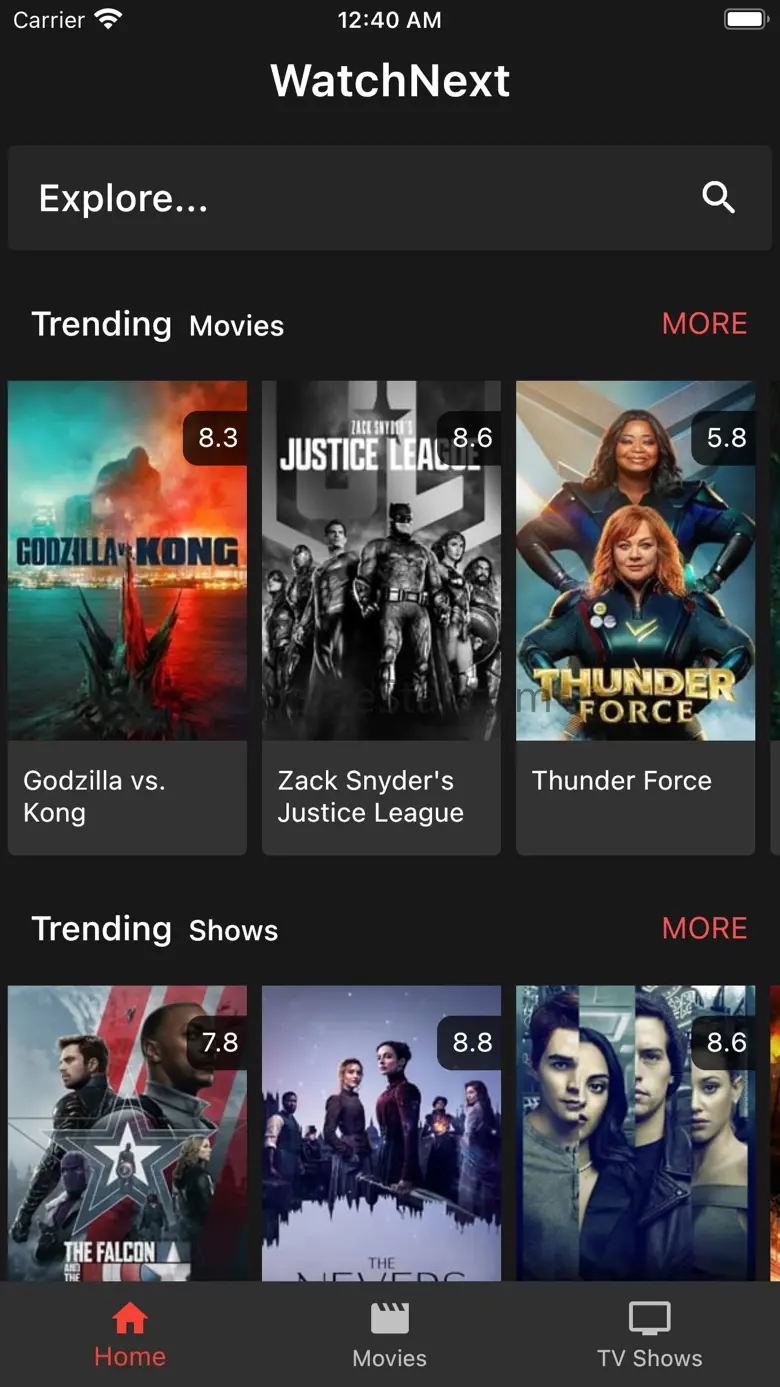Switch to the TV Shows tab
780x1387 pixels.
coord(650,1335)
